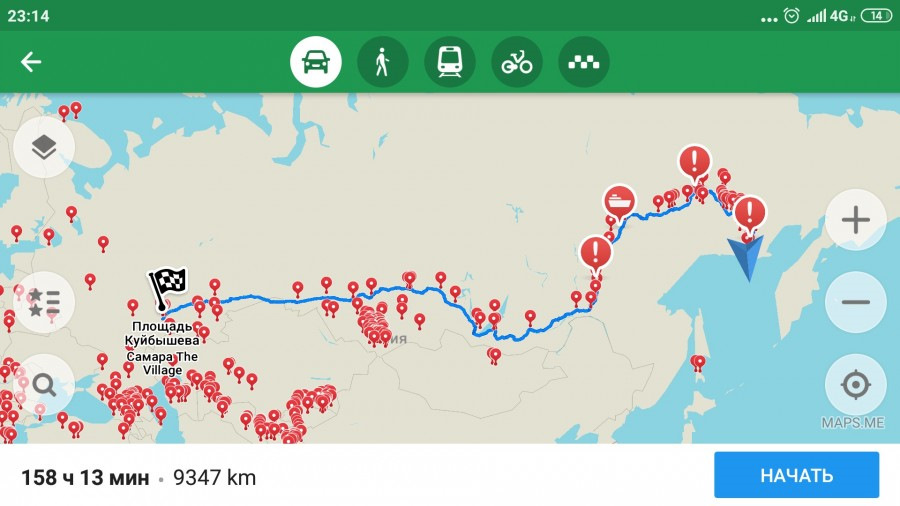Switch to taxi route mode
Image resolution: width=900 pixels, height=506 pixels.
584,62
